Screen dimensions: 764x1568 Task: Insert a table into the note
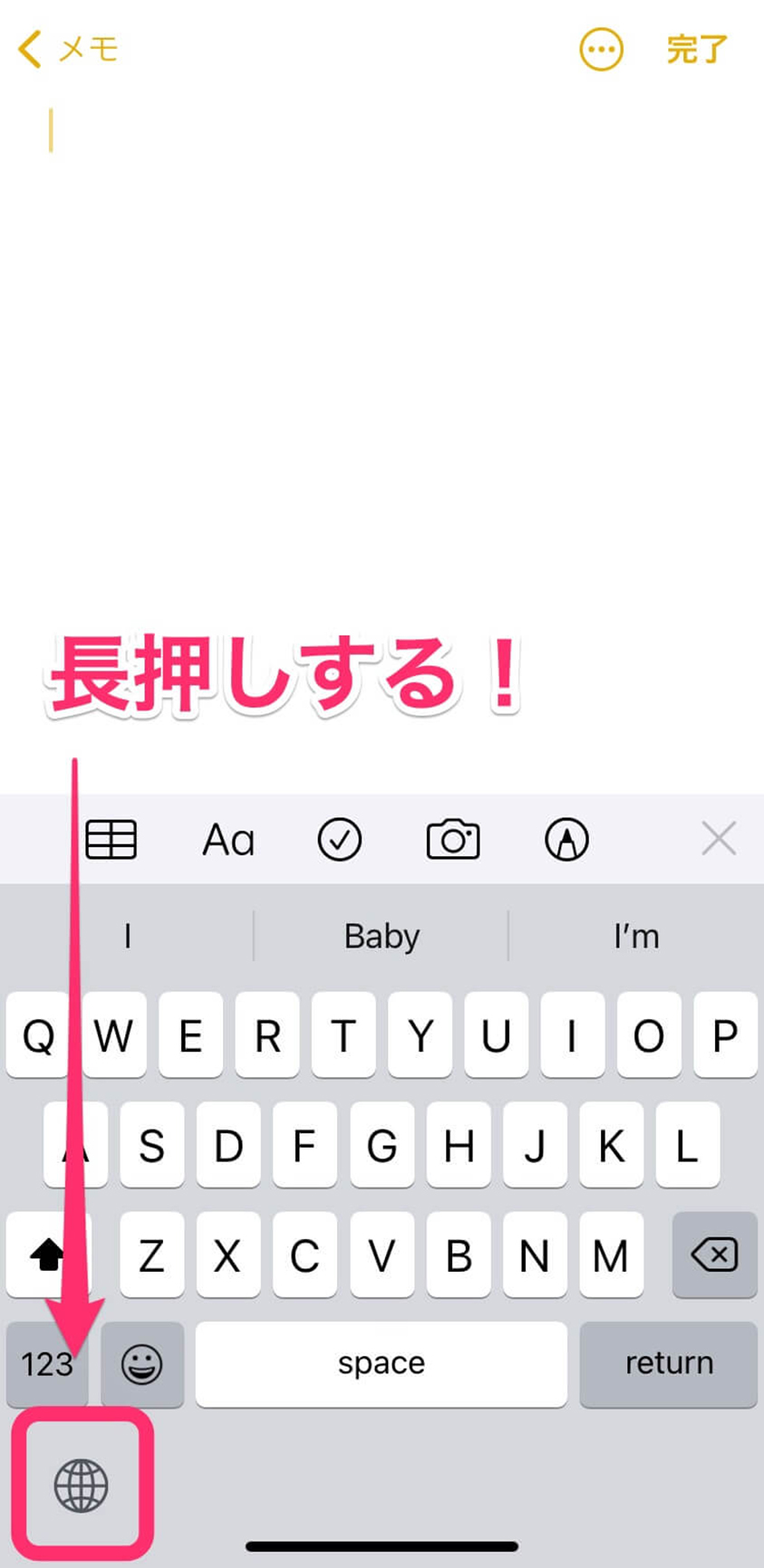pyautogui.click(x=111, y=840)
